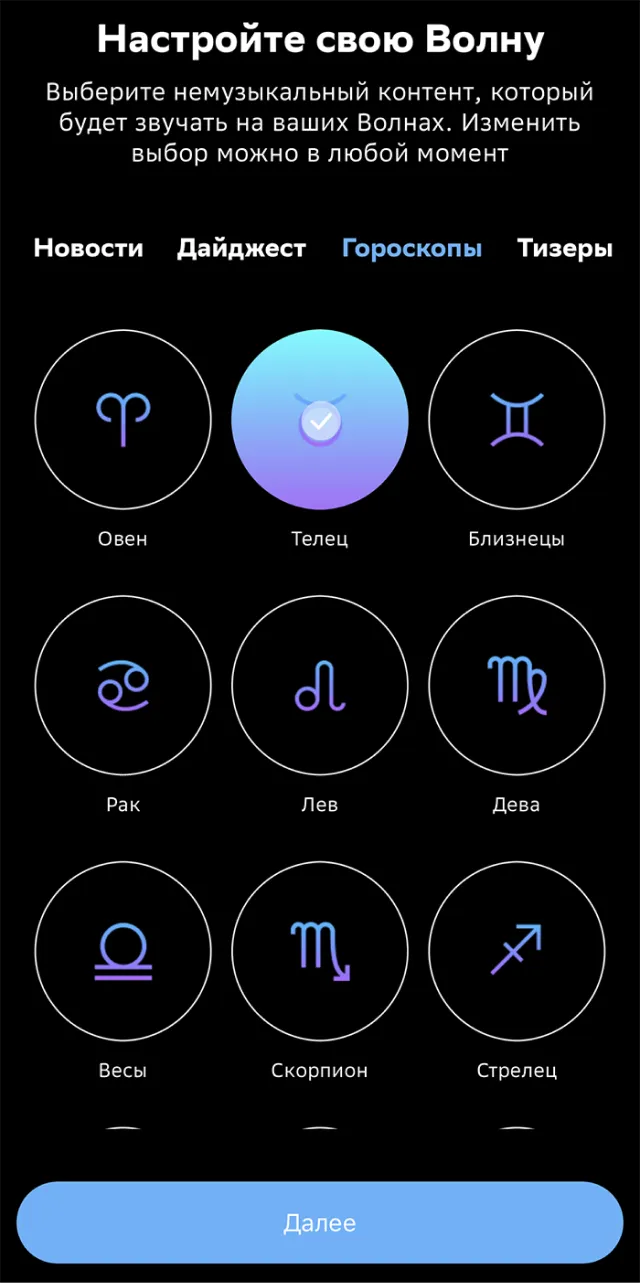Select the Гороскопы tab
The image size is (640, 1283).
412,248
